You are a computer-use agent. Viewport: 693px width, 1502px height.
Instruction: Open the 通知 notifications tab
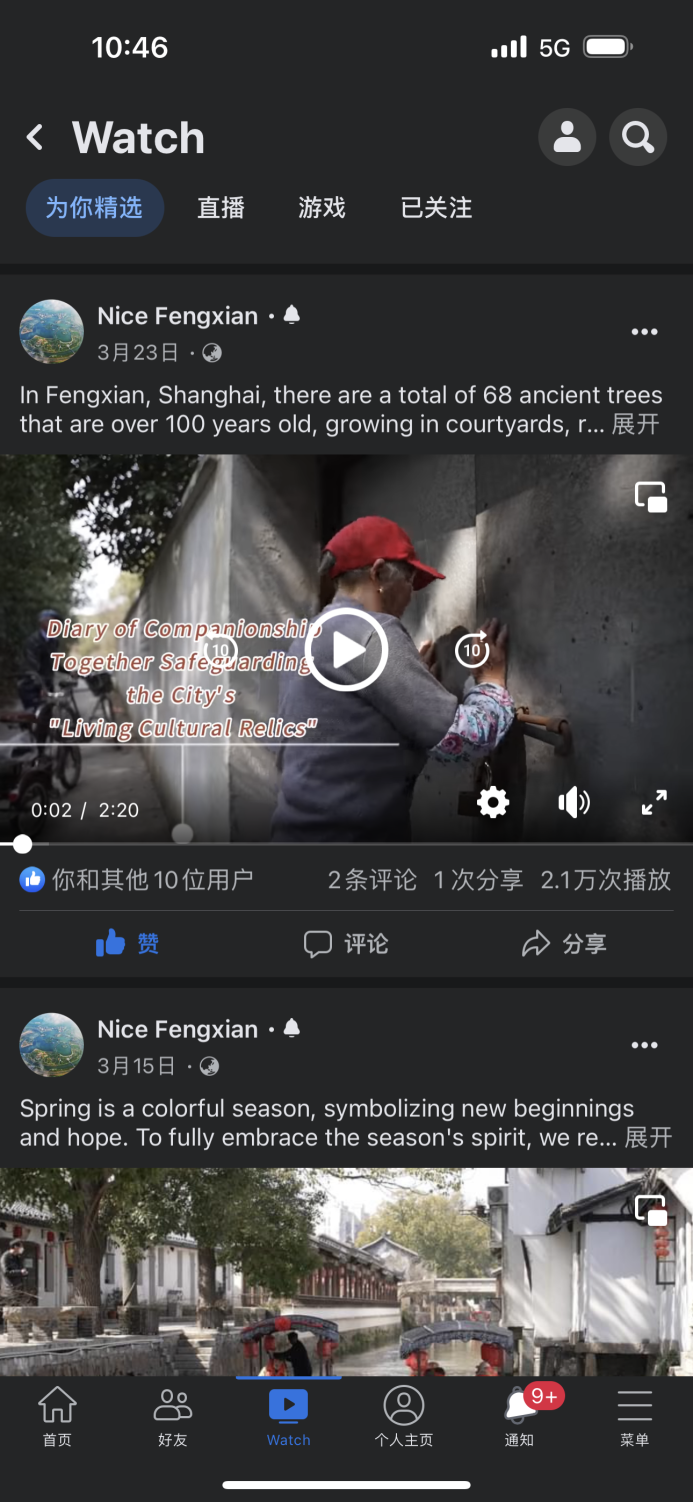[519, 1415]
